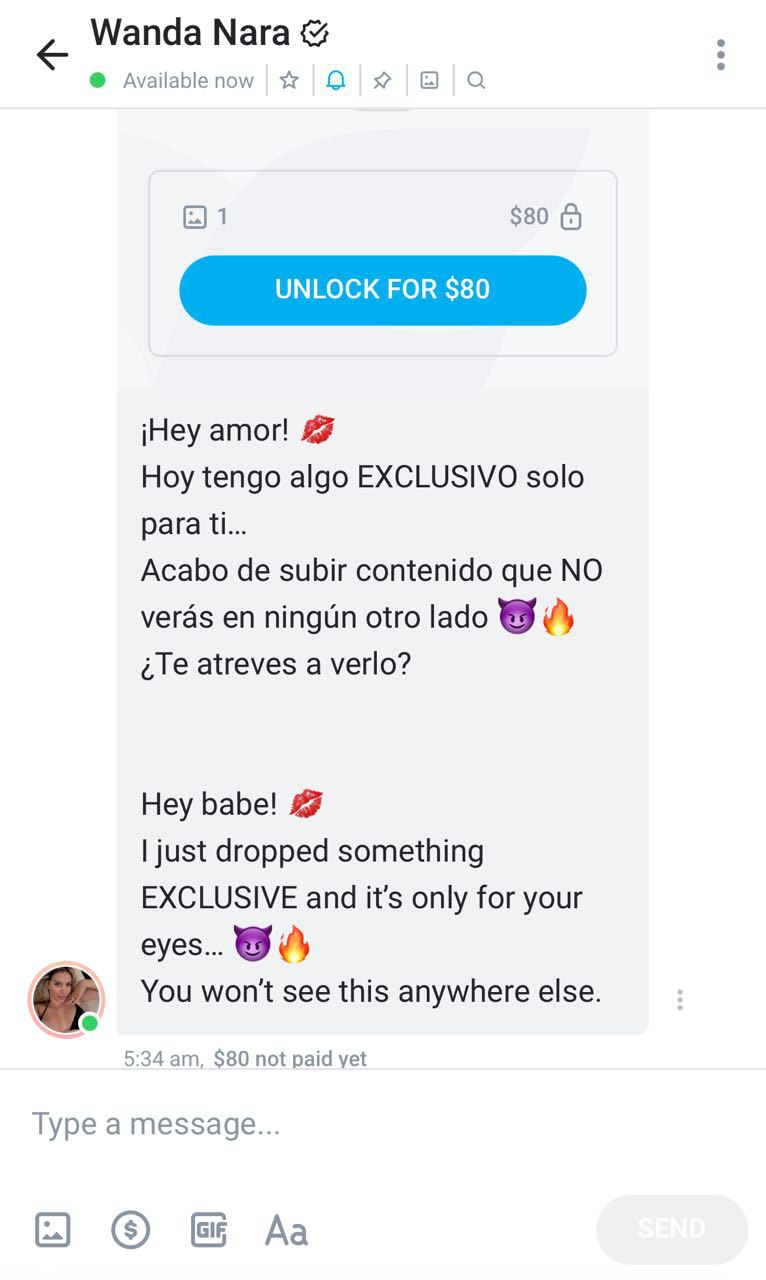Focus the Type a message field
This screenshot has height=1280, width=766.
pyautogui.click(x=380, y=1124)
